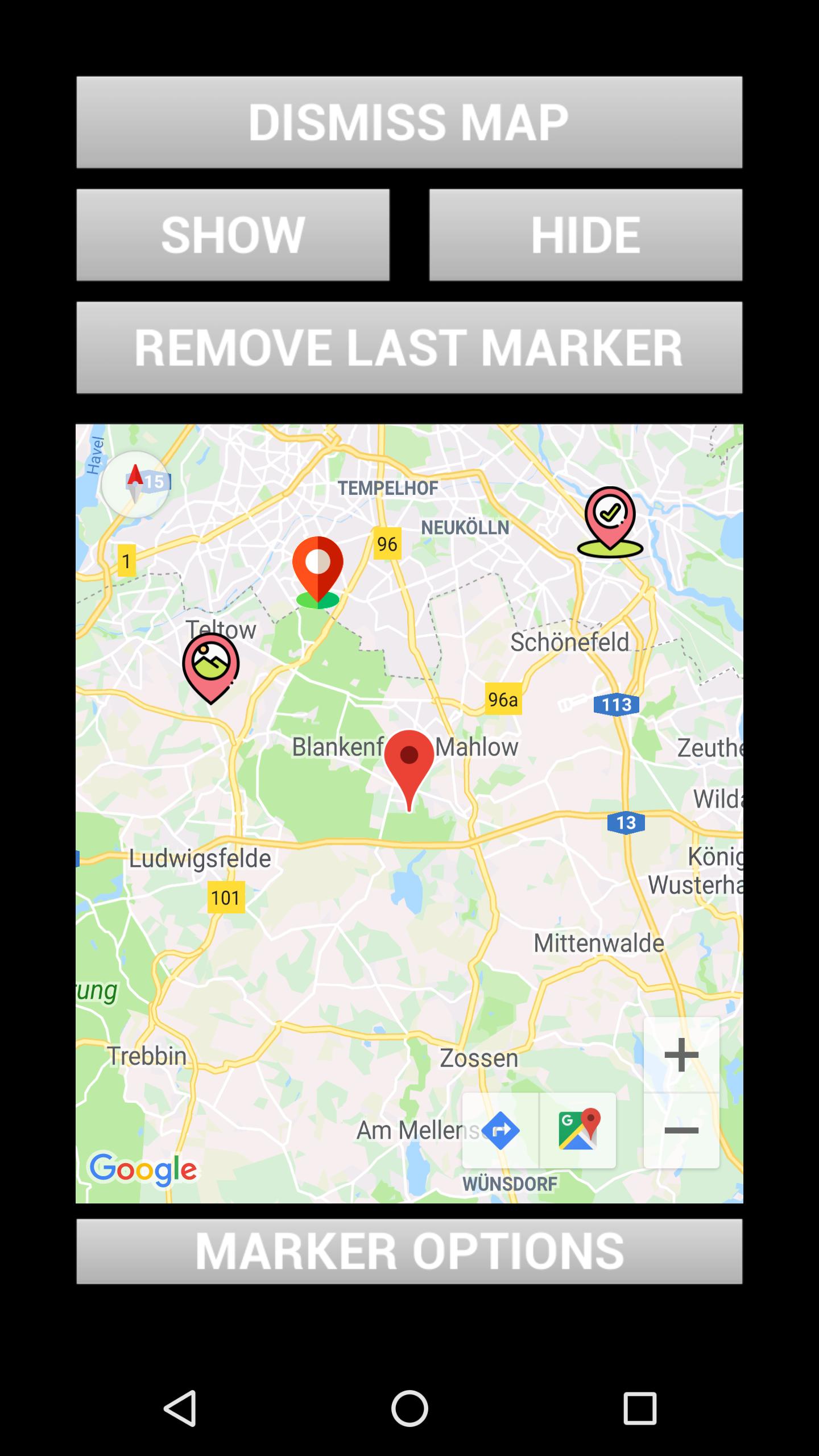
Task: Open the marker options
Action: [409, 1251]
